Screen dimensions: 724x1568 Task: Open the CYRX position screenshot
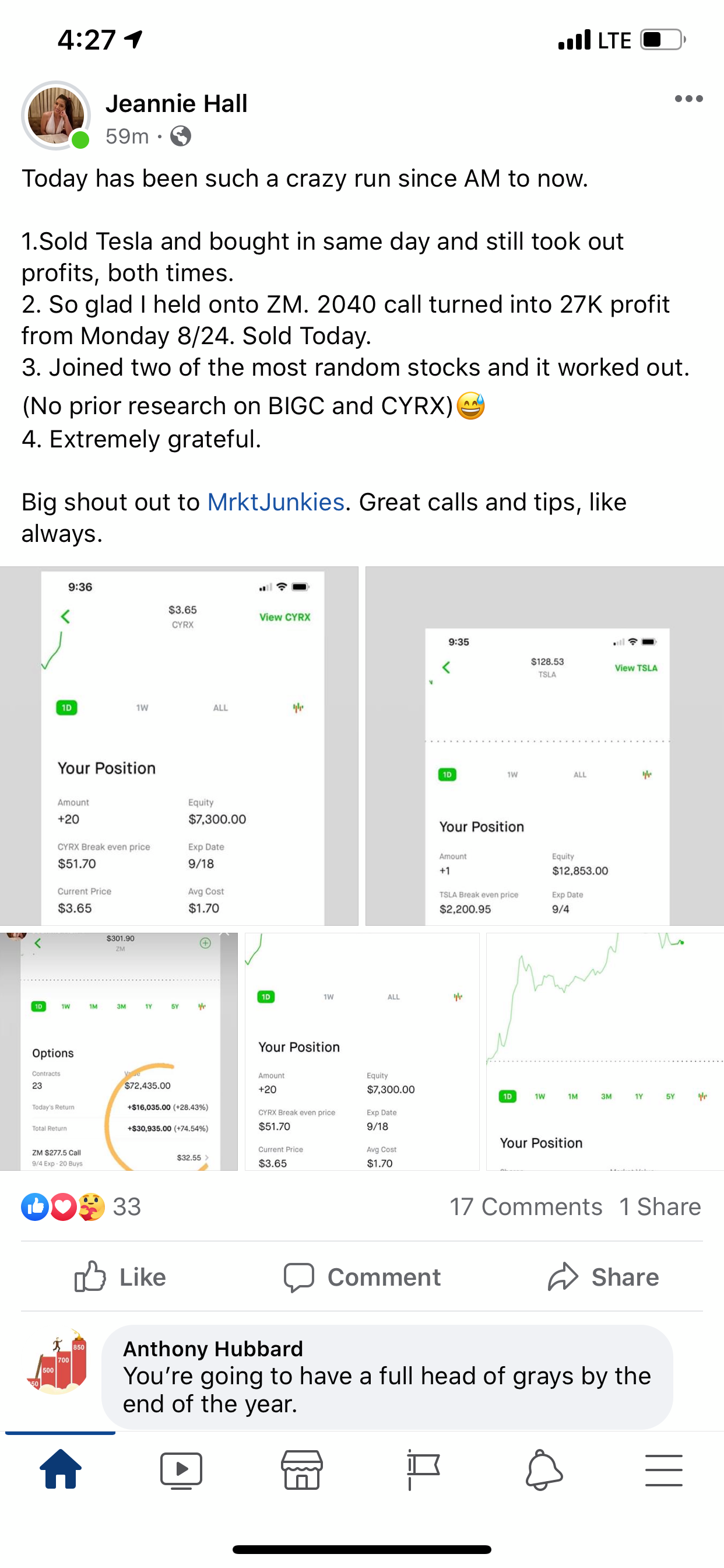coord(179,746)
